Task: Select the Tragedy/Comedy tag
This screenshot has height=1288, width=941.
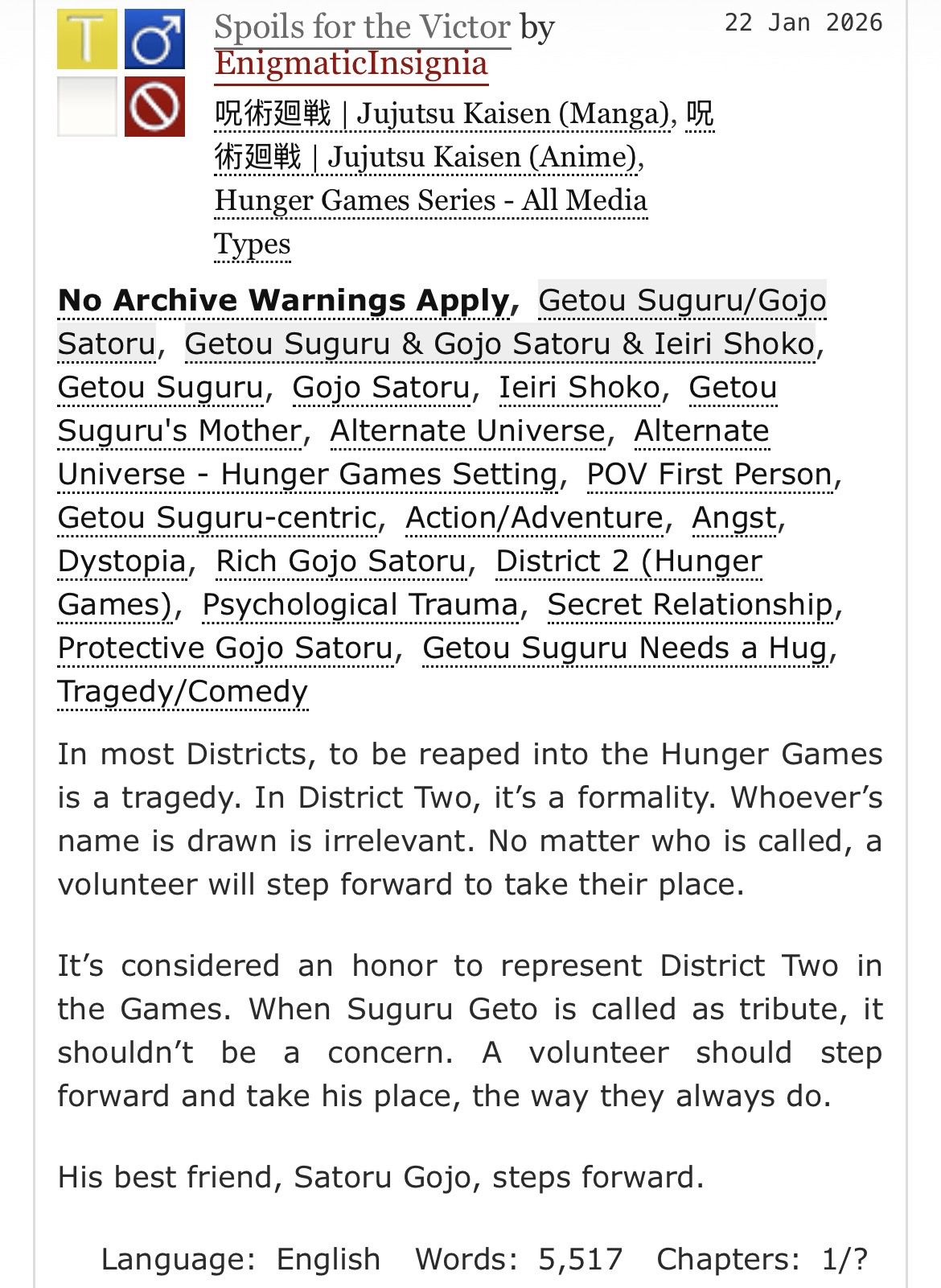Action: pos(183,691)
